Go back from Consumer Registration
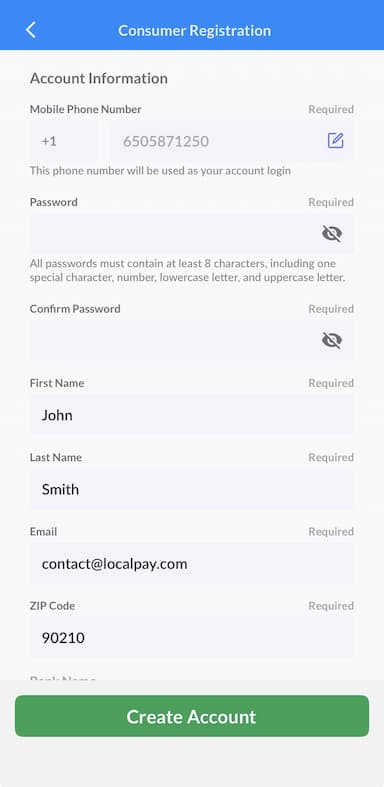The image size is (384, 787). [x=31, y=30]
